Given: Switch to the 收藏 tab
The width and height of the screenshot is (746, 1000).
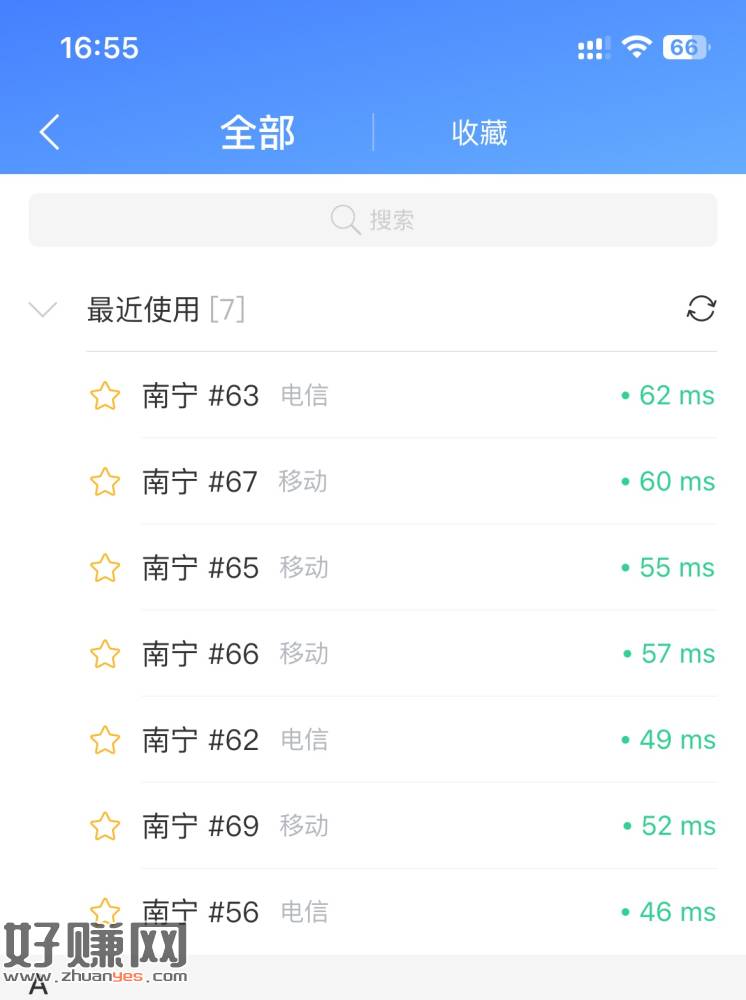Looking at the screenshot, I should tap(479, 133).
